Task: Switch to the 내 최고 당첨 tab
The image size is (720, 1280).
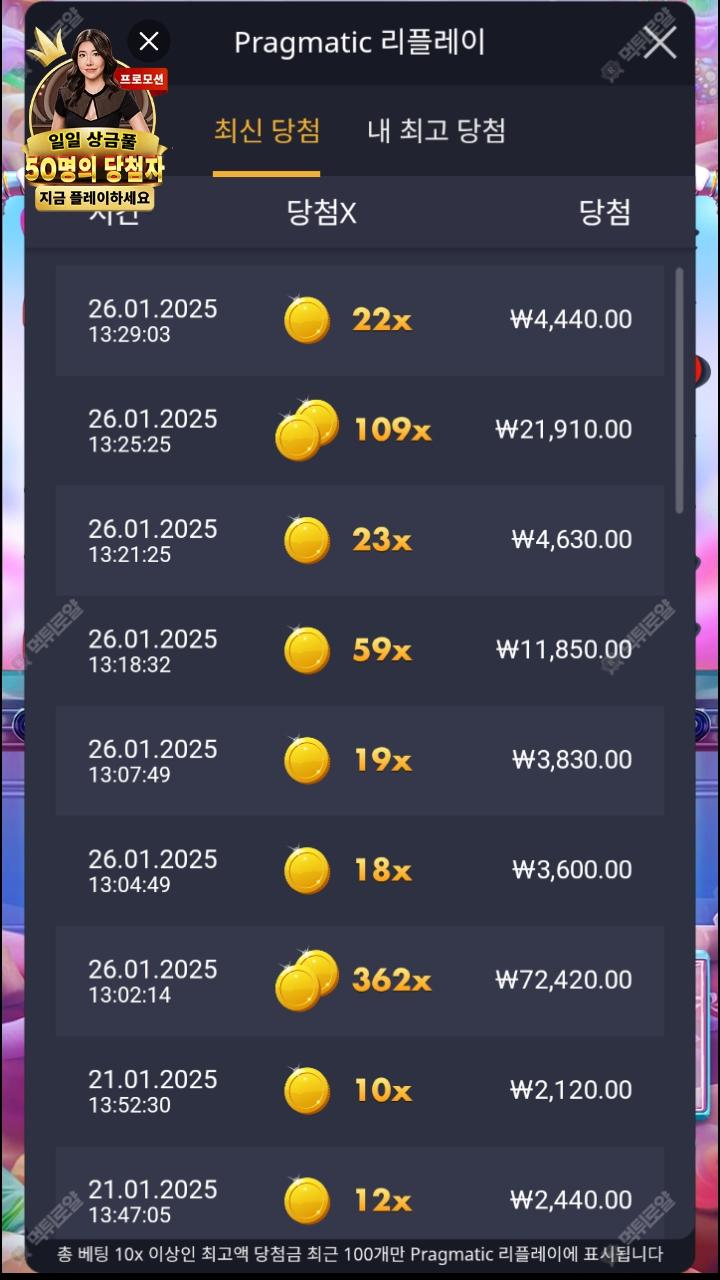Action: click(436, 131)
